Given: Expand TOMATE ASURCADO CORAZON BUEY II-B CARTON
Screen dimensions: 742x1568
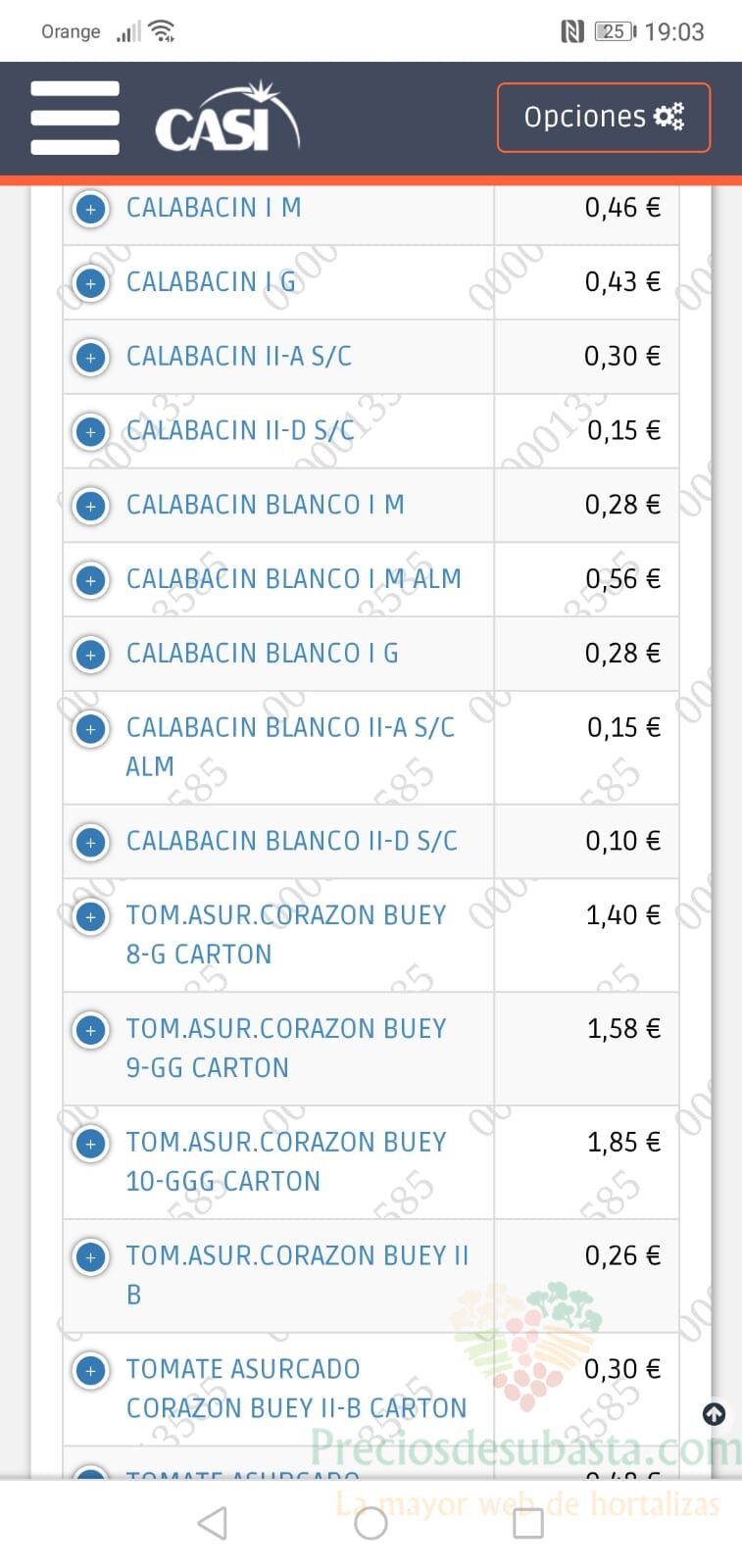Looking at the screenshot, I should click(91, 1371).
